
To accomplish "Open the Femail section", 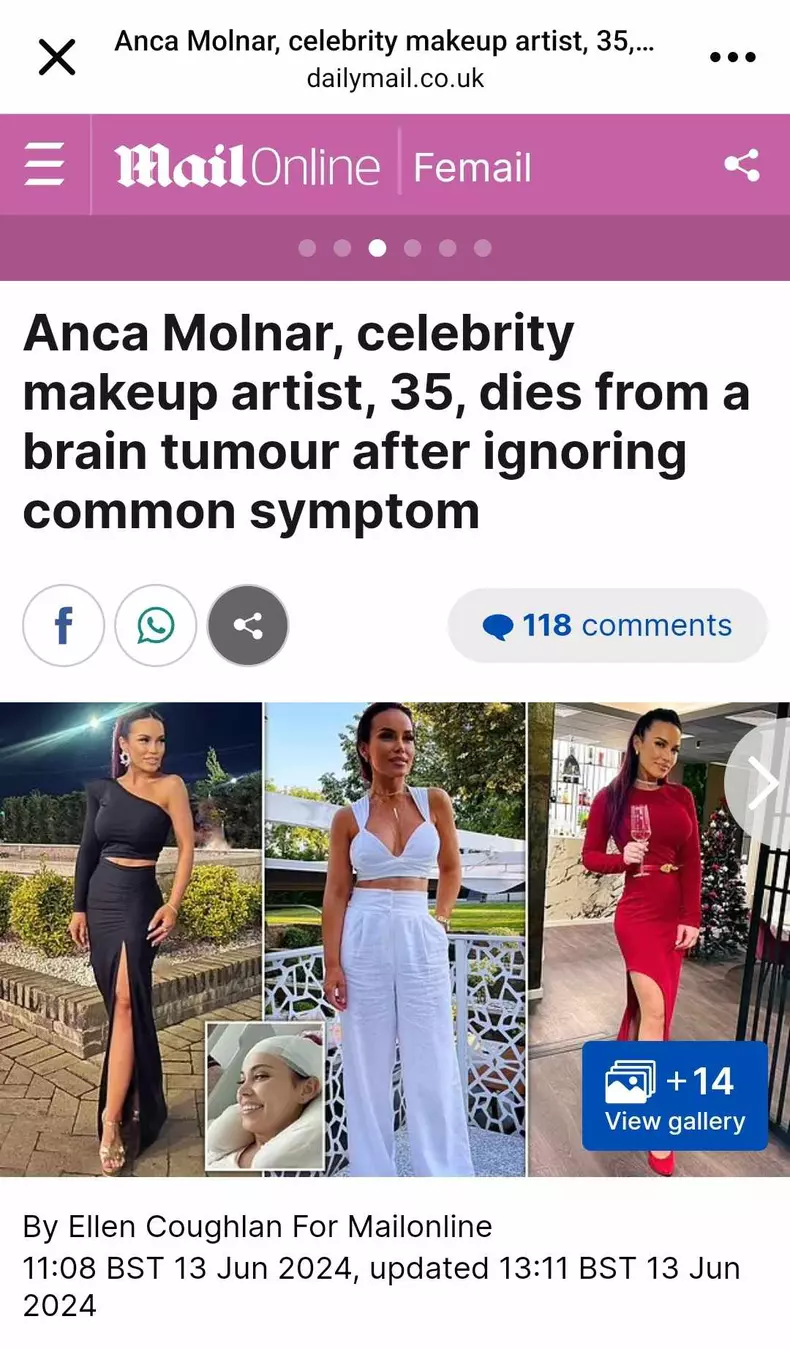I will point(472,167).
